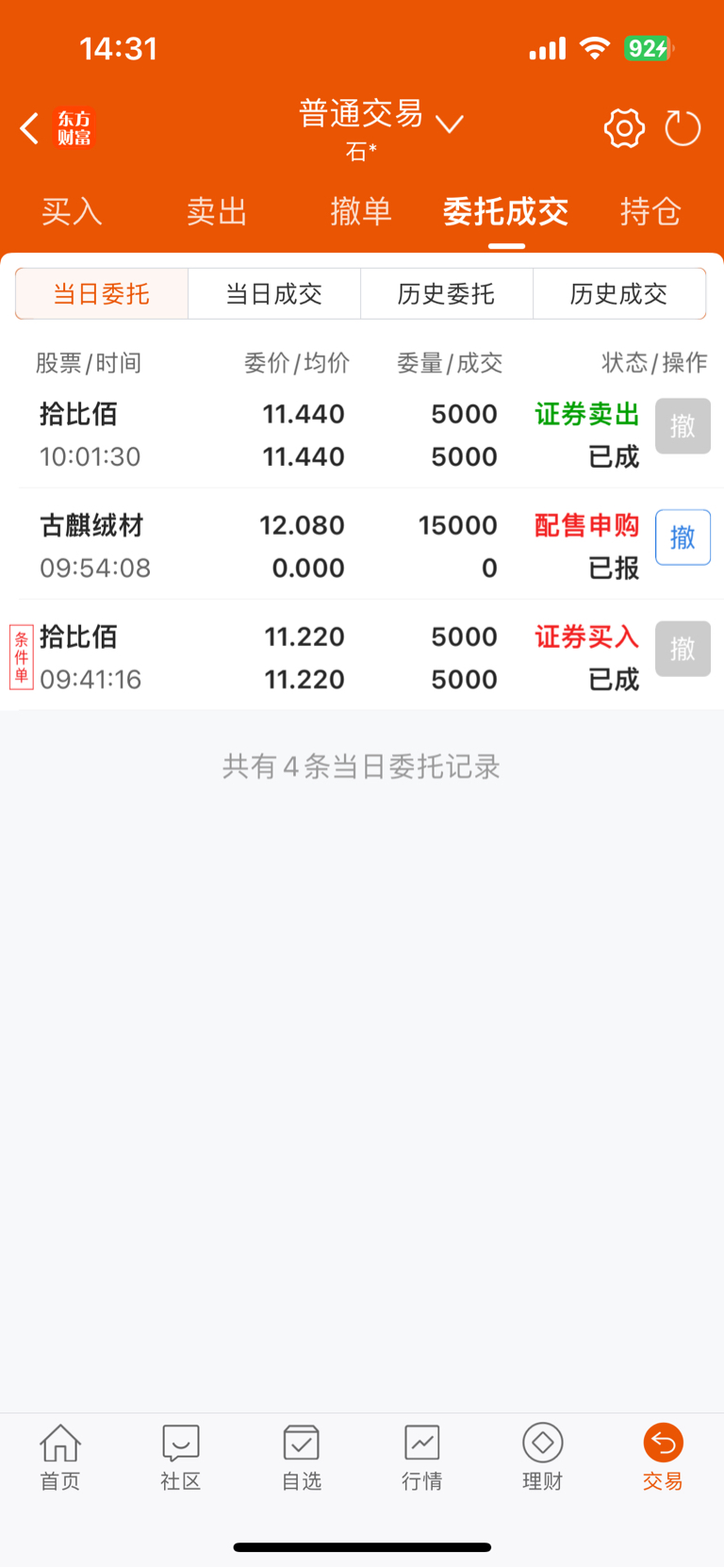Open the 自选 watchlist tab

[x=302, y=1458]
